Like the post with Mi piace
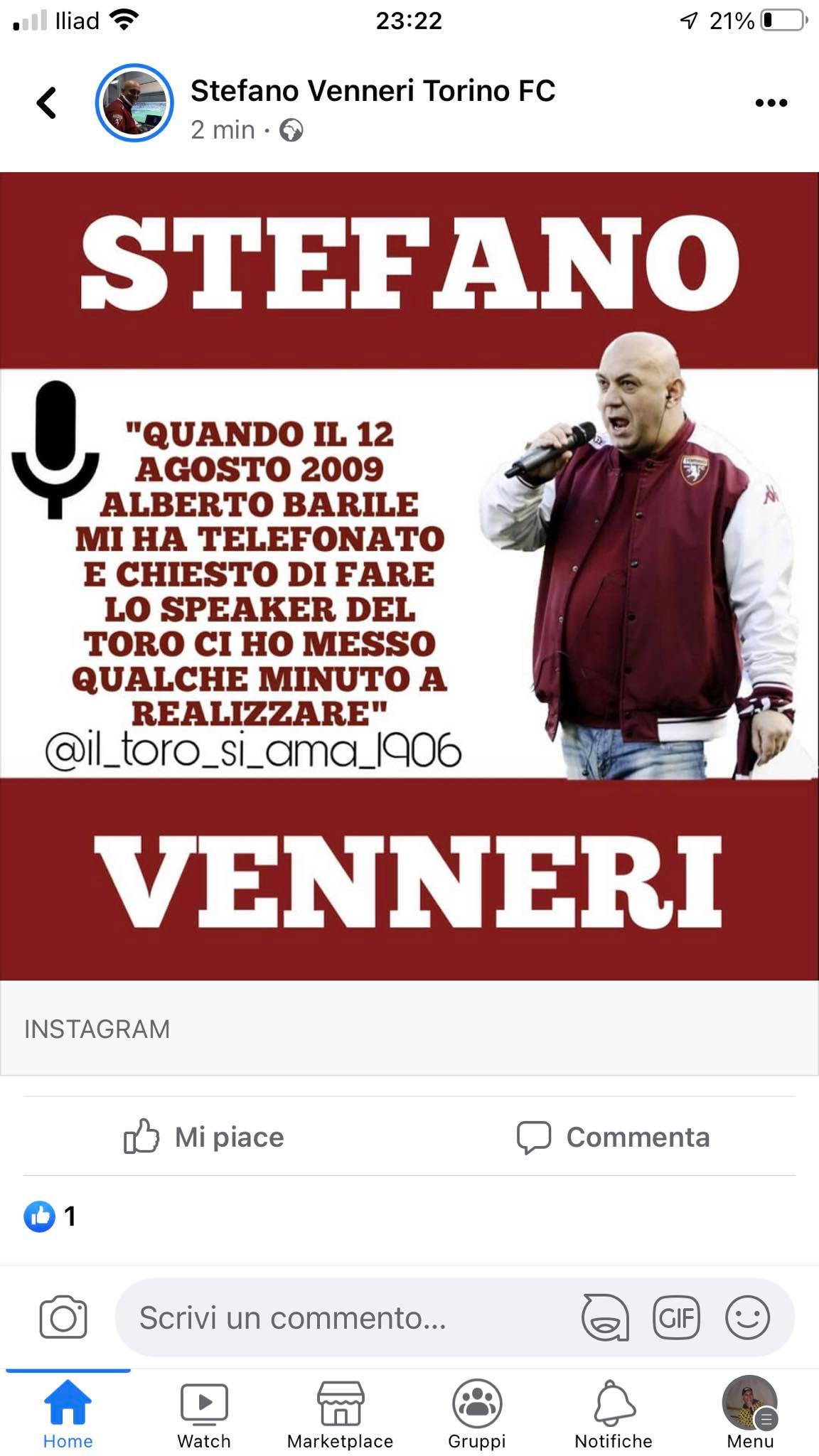 (x=205, y=1137)
